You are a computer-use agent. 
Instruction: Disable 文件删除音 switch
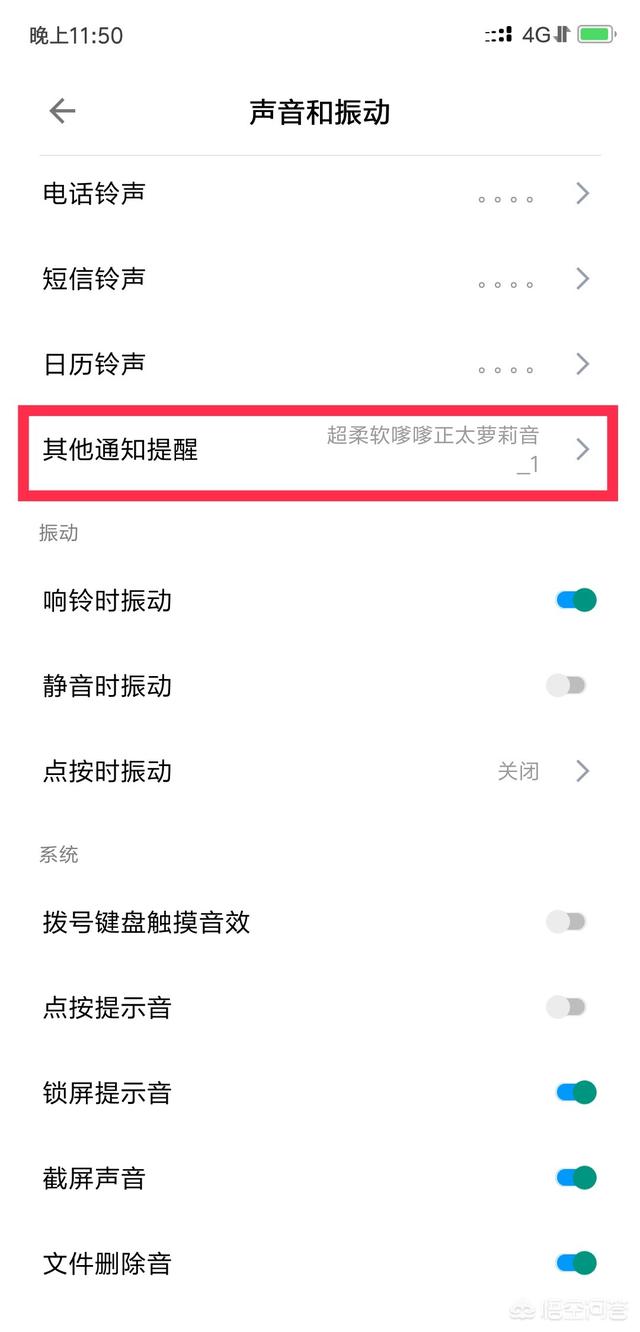click(x=576, y=1263)
